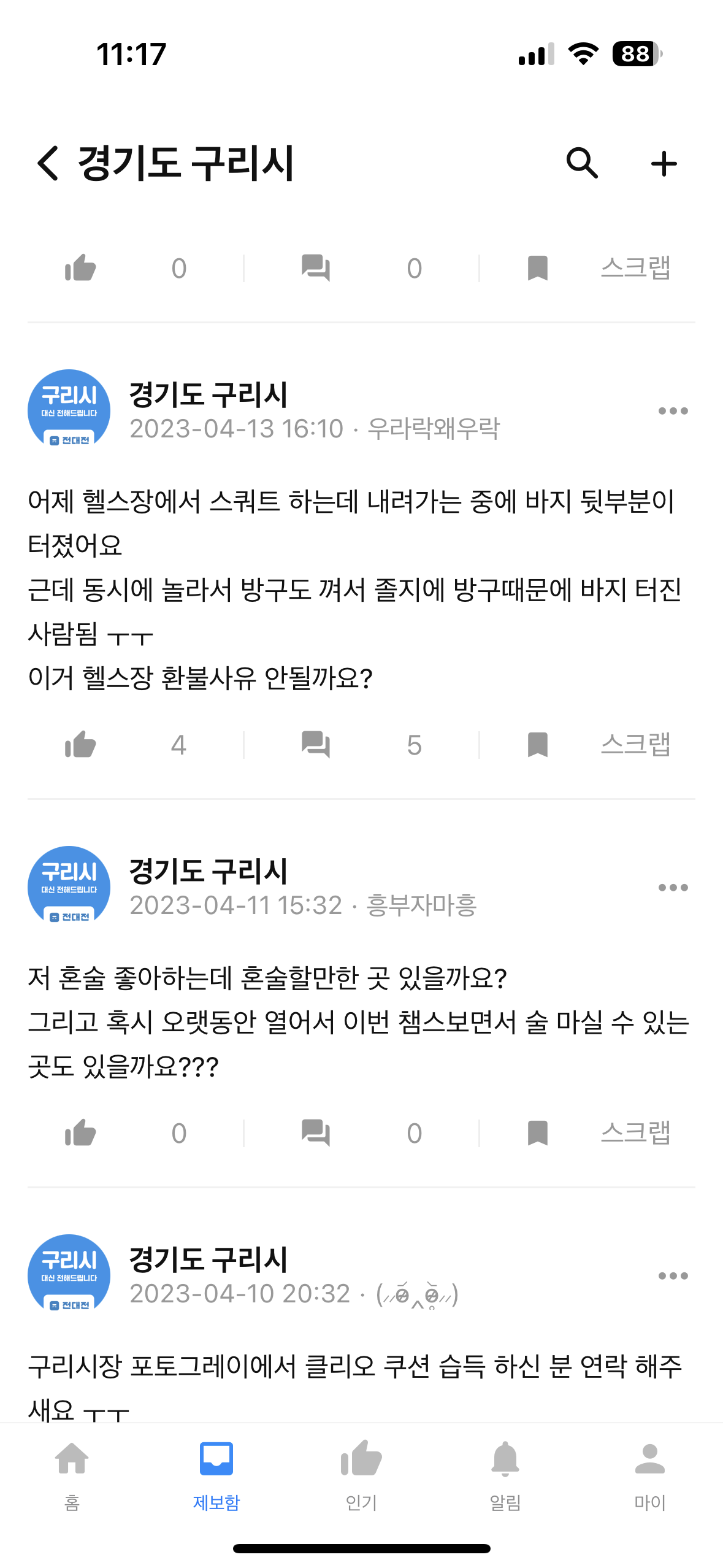Go back from 경기도 구리시 board

pos(48,163)
